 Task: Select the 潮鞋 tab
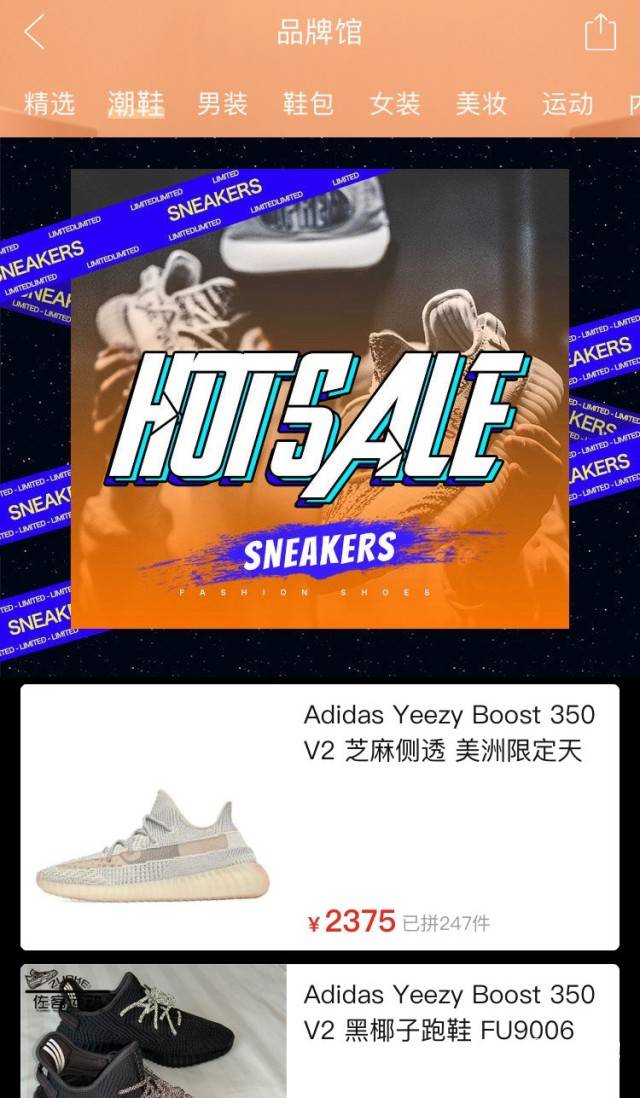click(x=136, y=104)
